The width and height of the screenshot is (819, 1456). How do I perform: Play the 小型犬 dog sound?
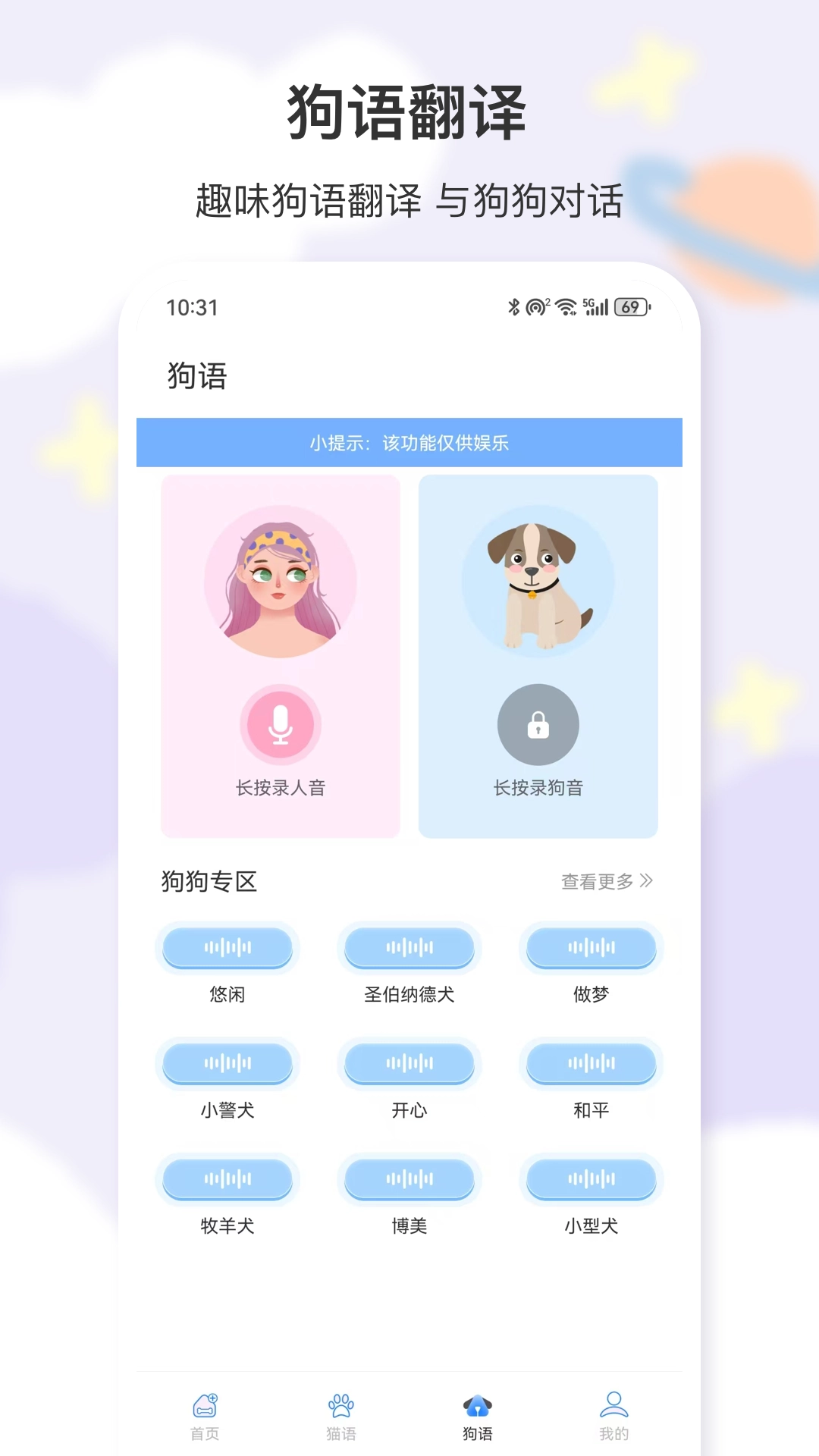(591, 1179)
